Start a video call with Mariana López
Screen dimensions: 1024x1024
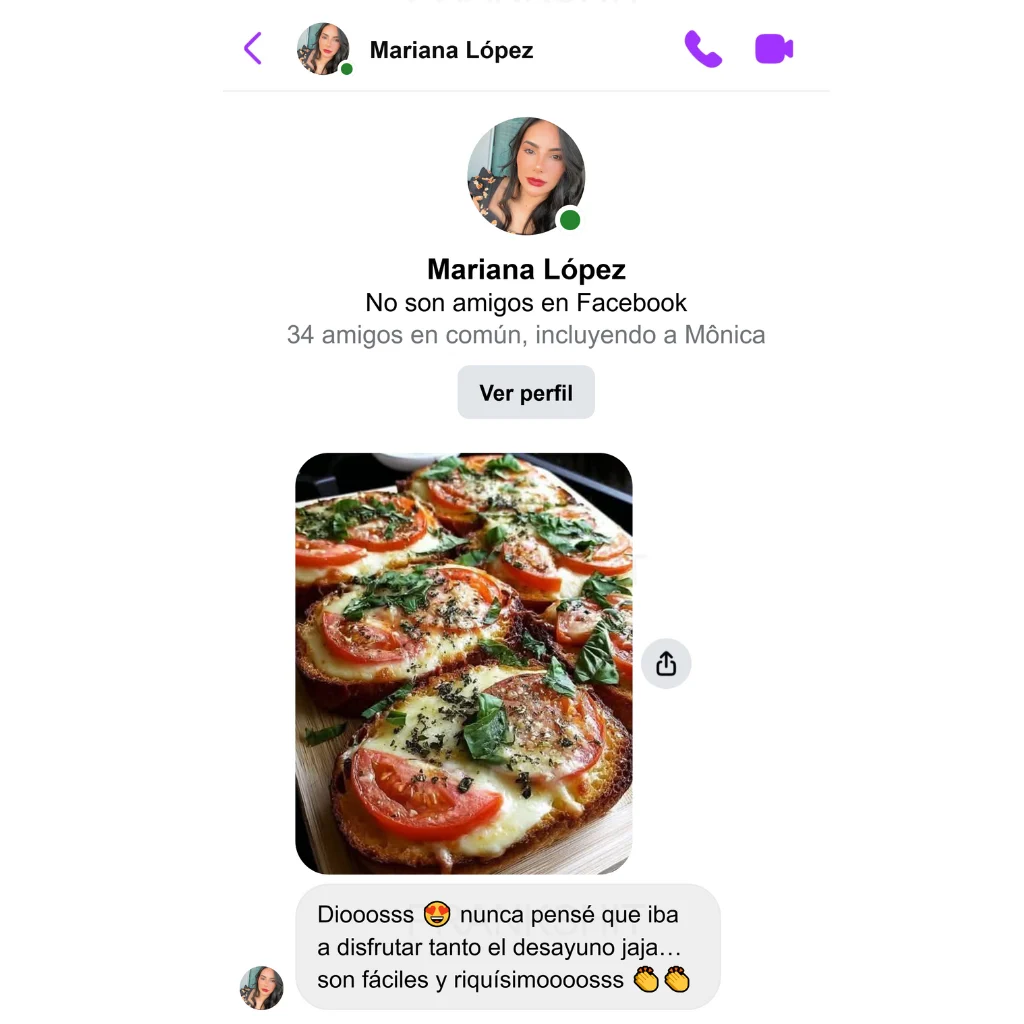point(774,49)
